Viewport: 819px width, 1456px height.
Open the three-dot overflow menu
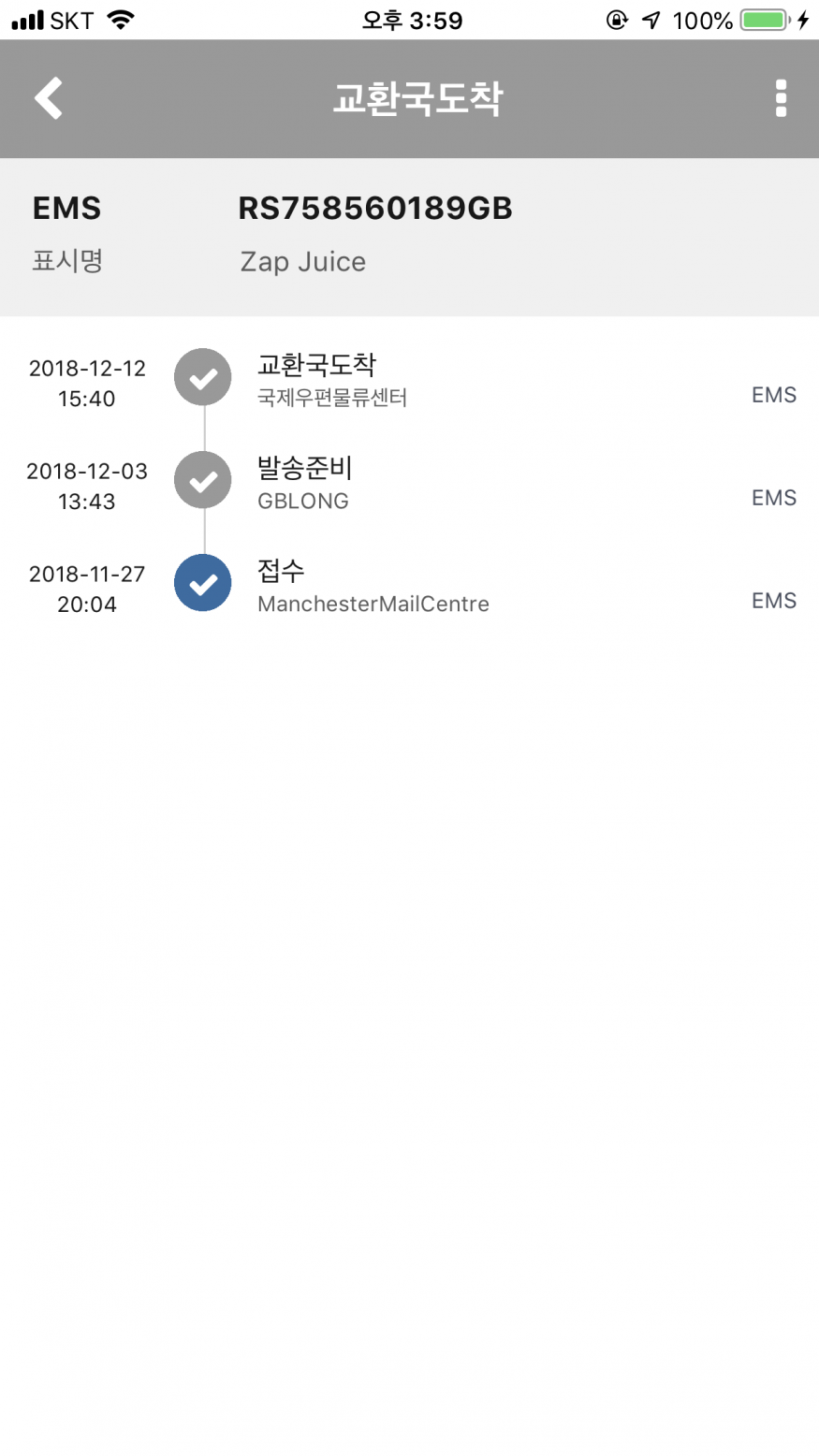(781, 98)
